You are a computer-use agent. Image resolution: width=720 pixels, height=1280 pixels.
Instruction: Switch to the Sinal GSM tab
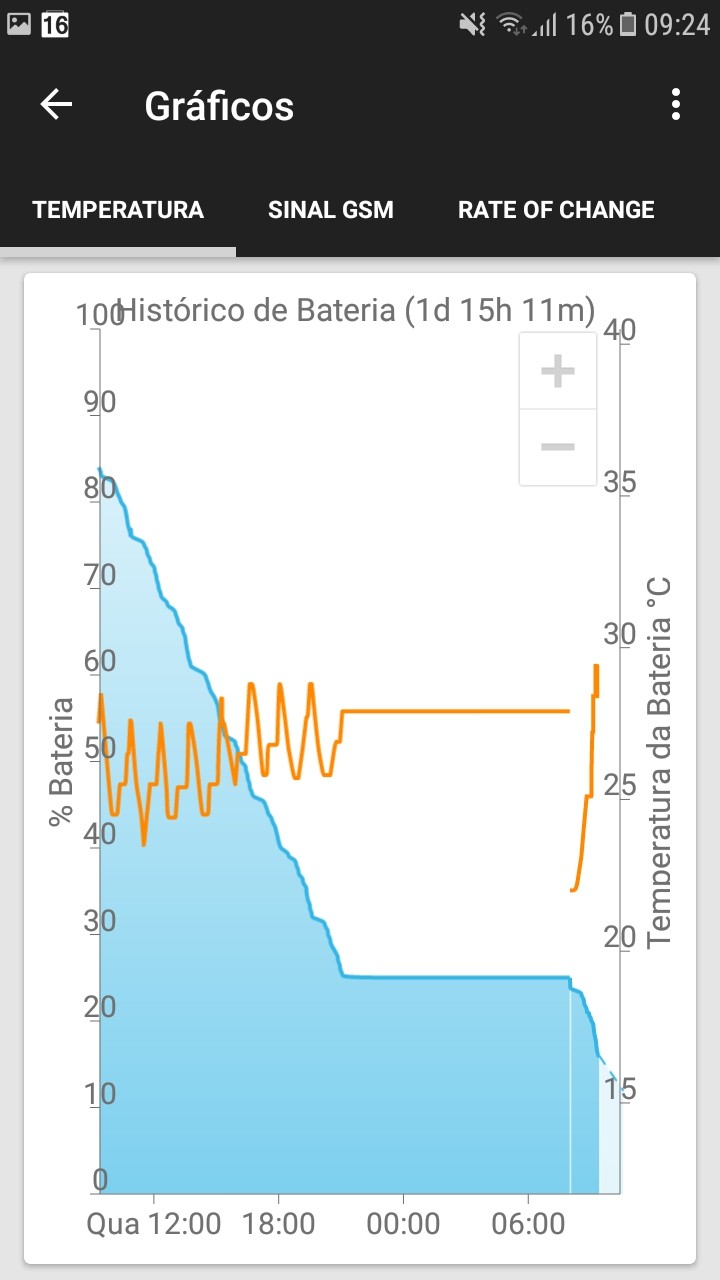click(331, 210)
